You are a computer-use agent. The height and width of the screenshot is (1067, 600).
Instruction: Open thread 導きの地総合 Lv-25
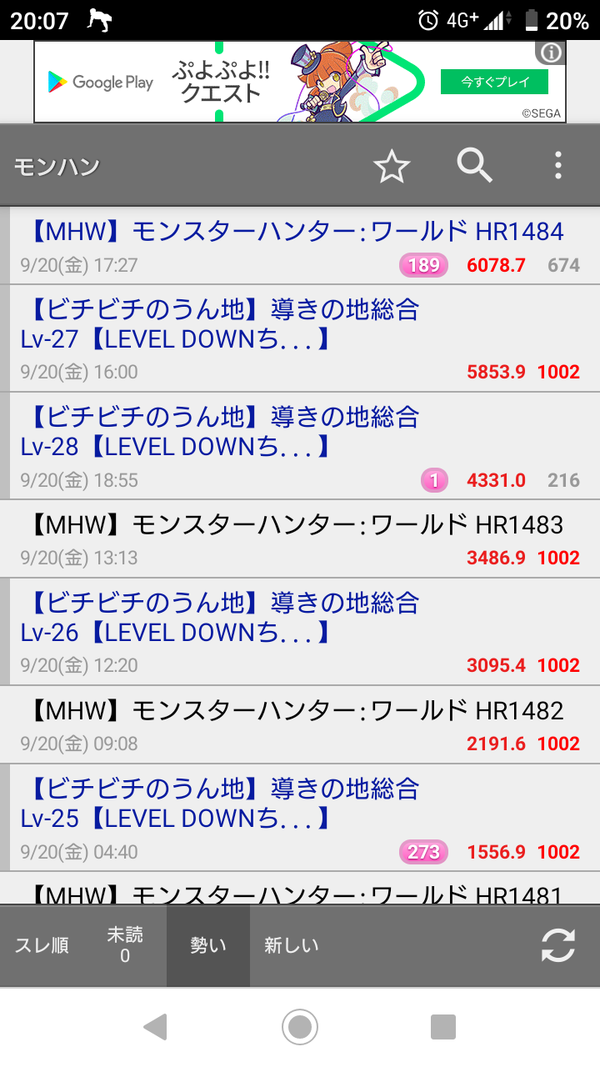coord(300,817)
